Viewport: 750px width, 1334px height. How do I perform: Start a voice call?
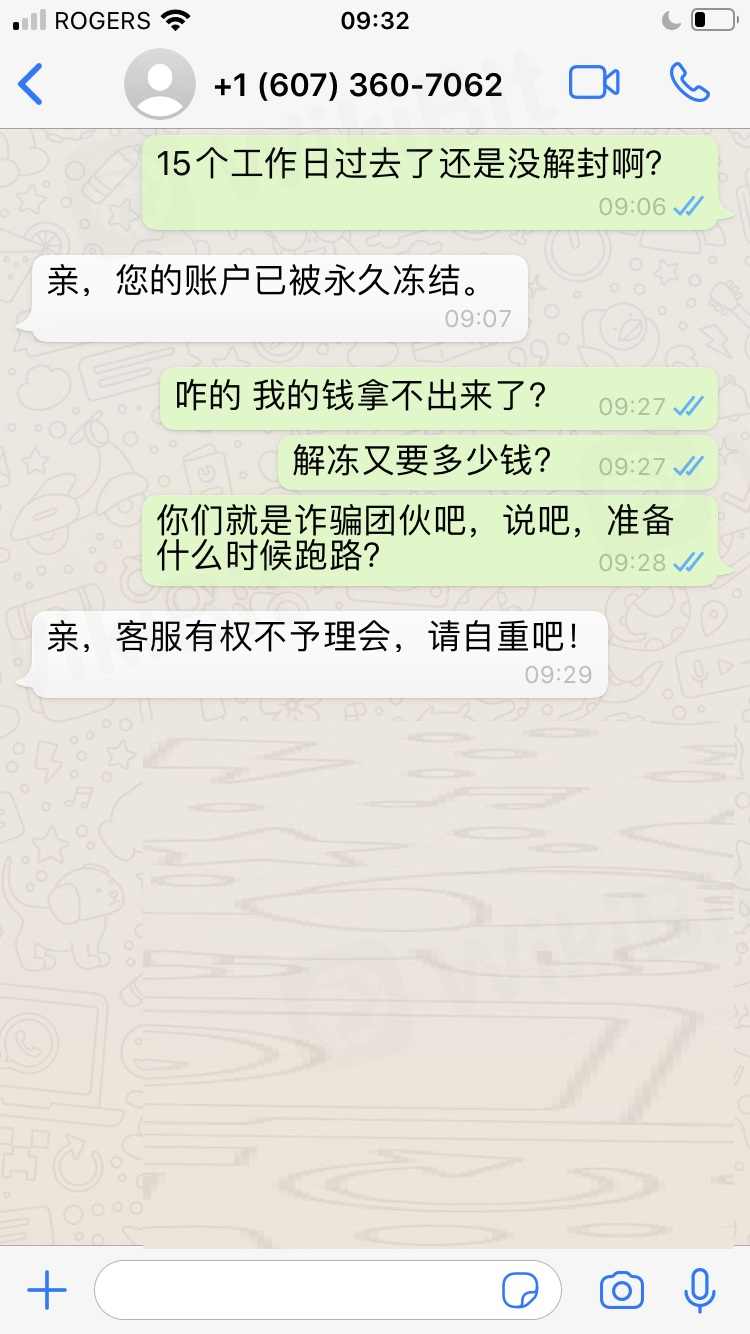click(x=689, y=83)
